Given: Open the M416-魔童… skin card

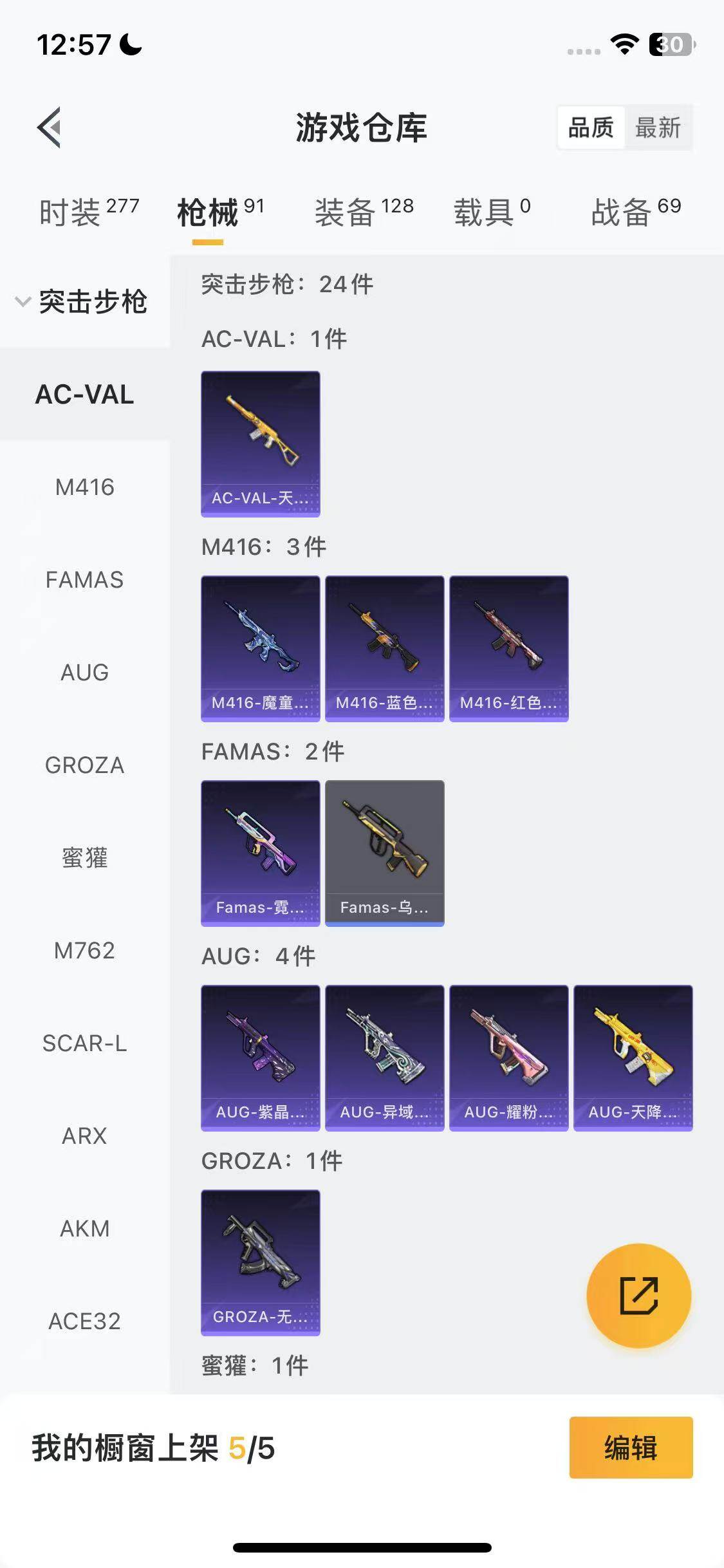Looking at the screenshot, I should pos(261,648).
